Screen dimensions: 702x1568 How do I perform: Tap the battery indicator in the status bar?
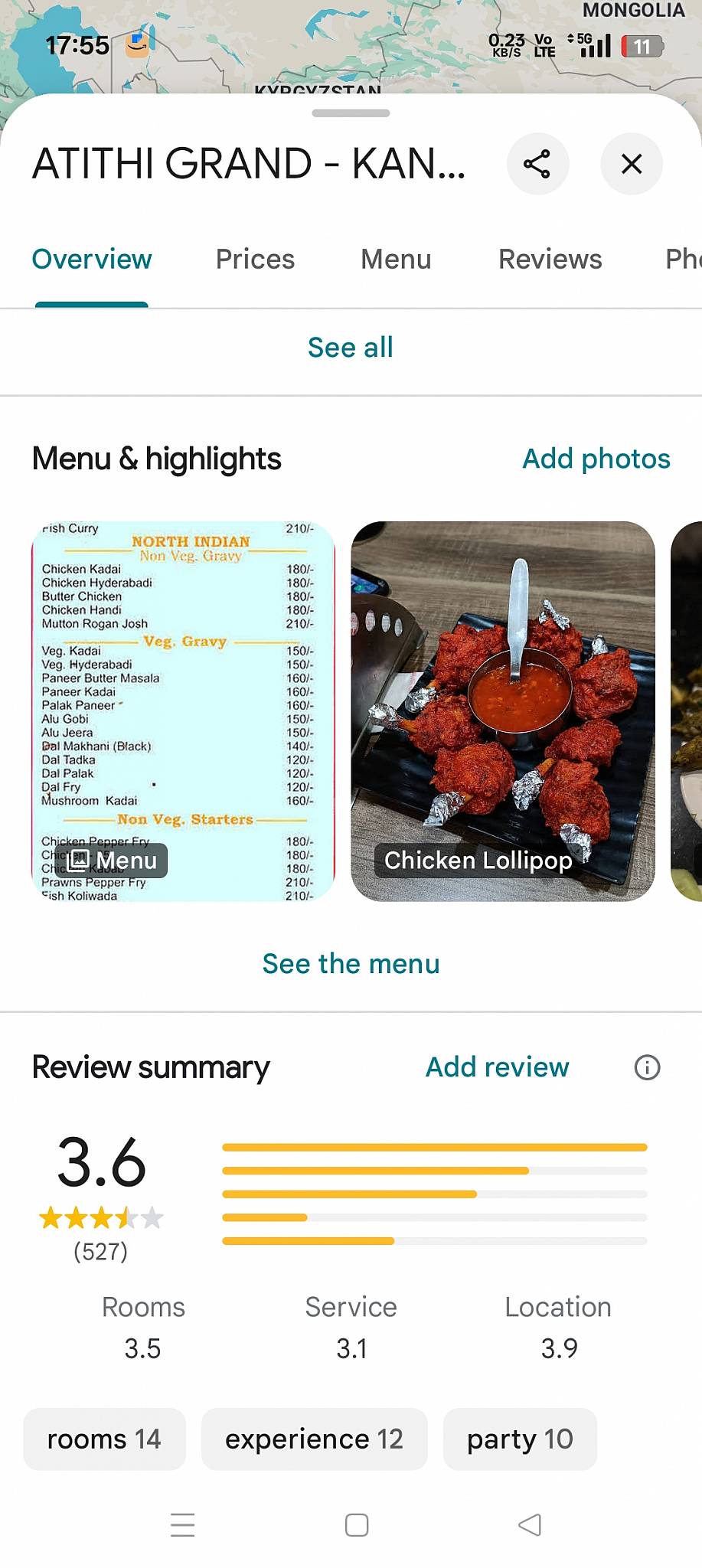642,46
